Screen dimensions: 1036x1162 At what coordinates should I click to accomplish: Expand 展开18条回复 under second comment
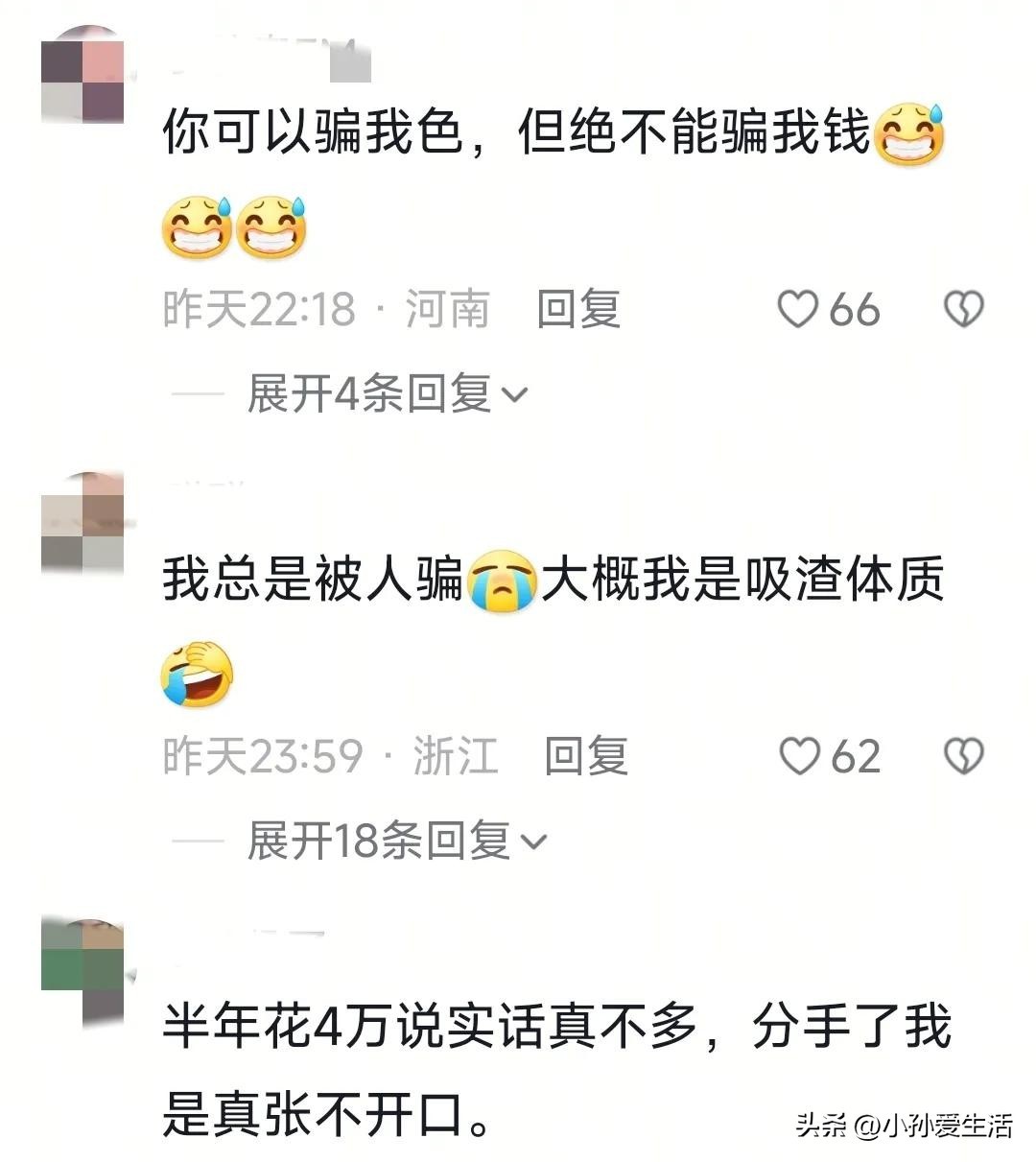click(x=395, y=842)
